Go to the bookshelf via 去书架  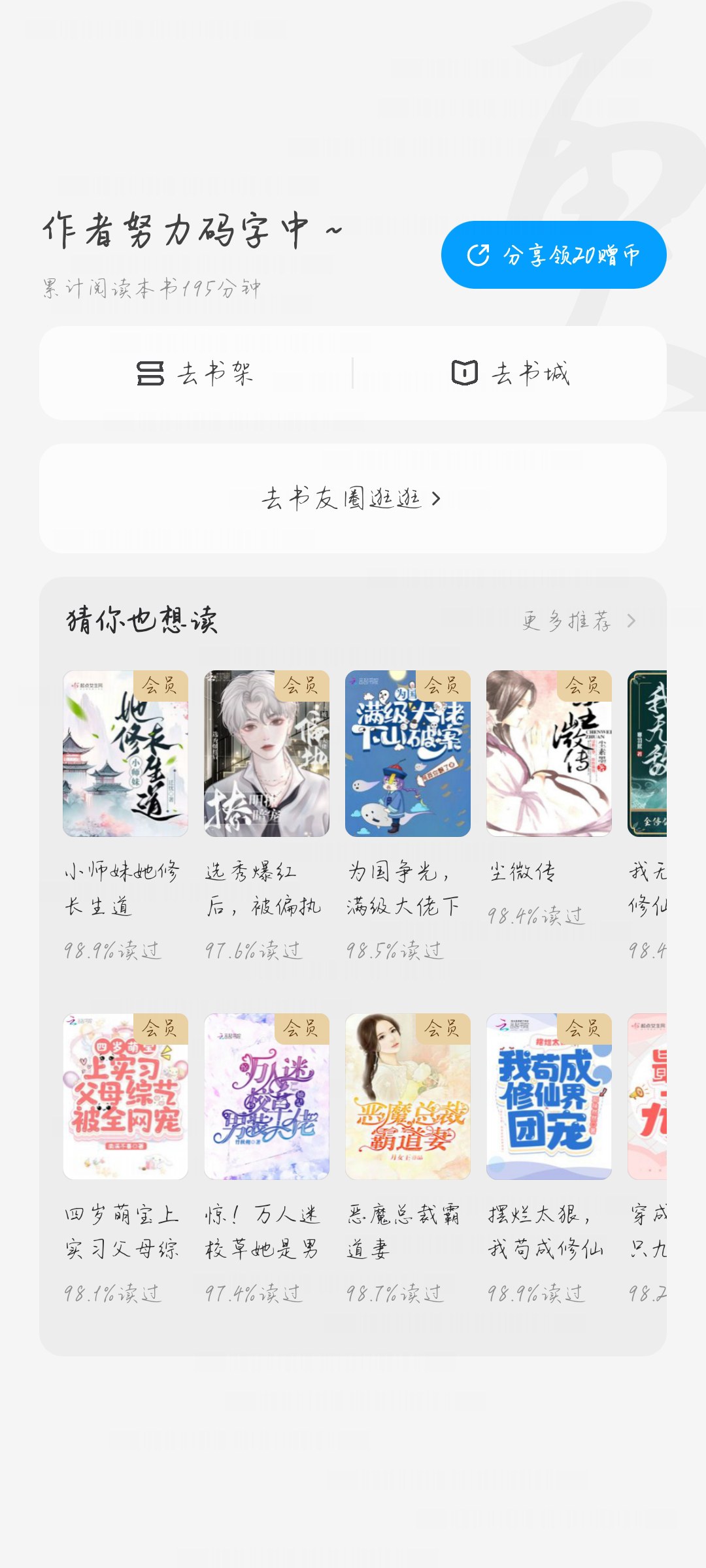(x=195, y=373)
